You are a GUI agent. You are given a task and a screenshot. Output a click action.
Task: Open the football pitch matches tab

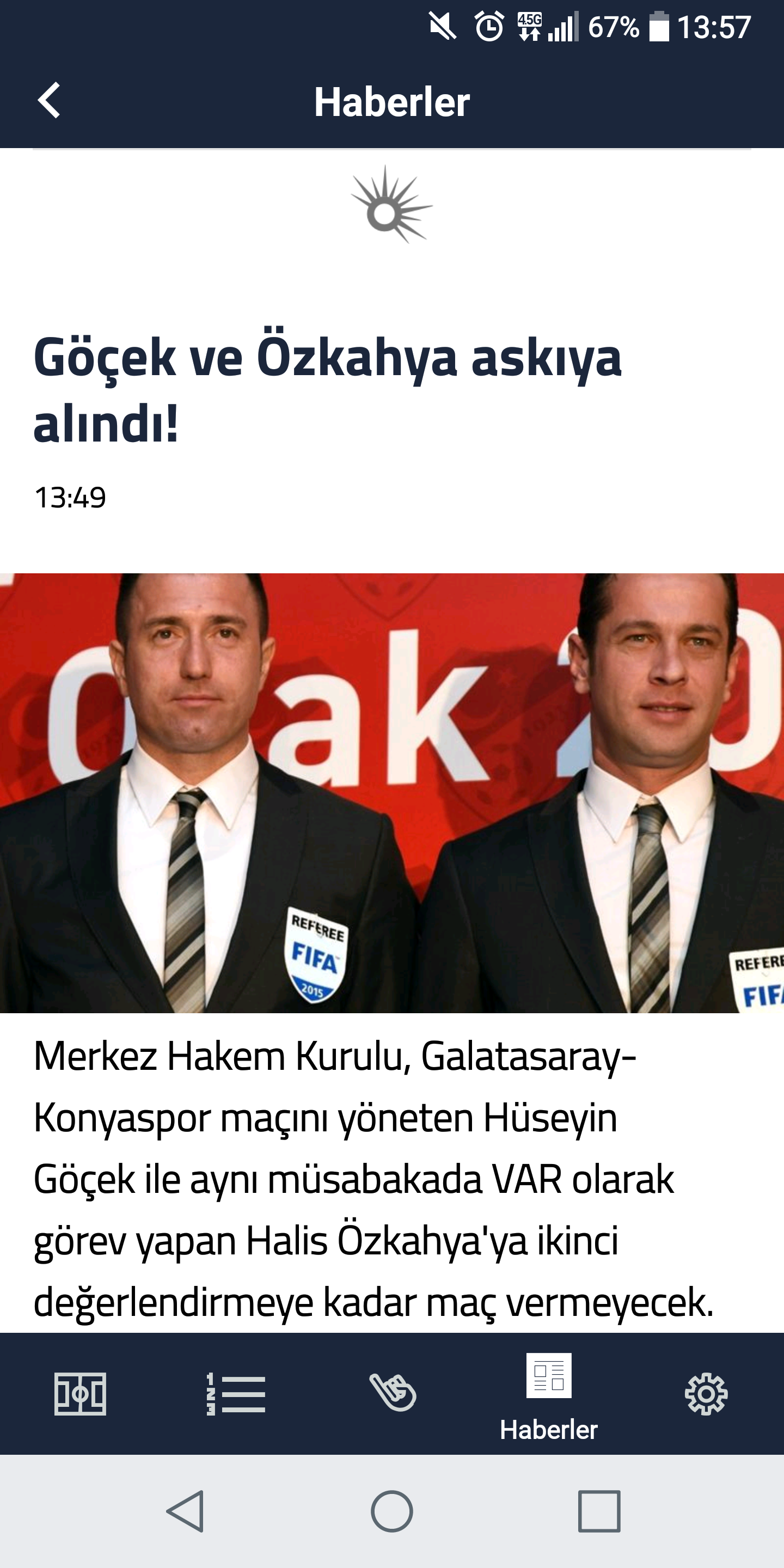pyautogui.click(x=79, y=1393)
